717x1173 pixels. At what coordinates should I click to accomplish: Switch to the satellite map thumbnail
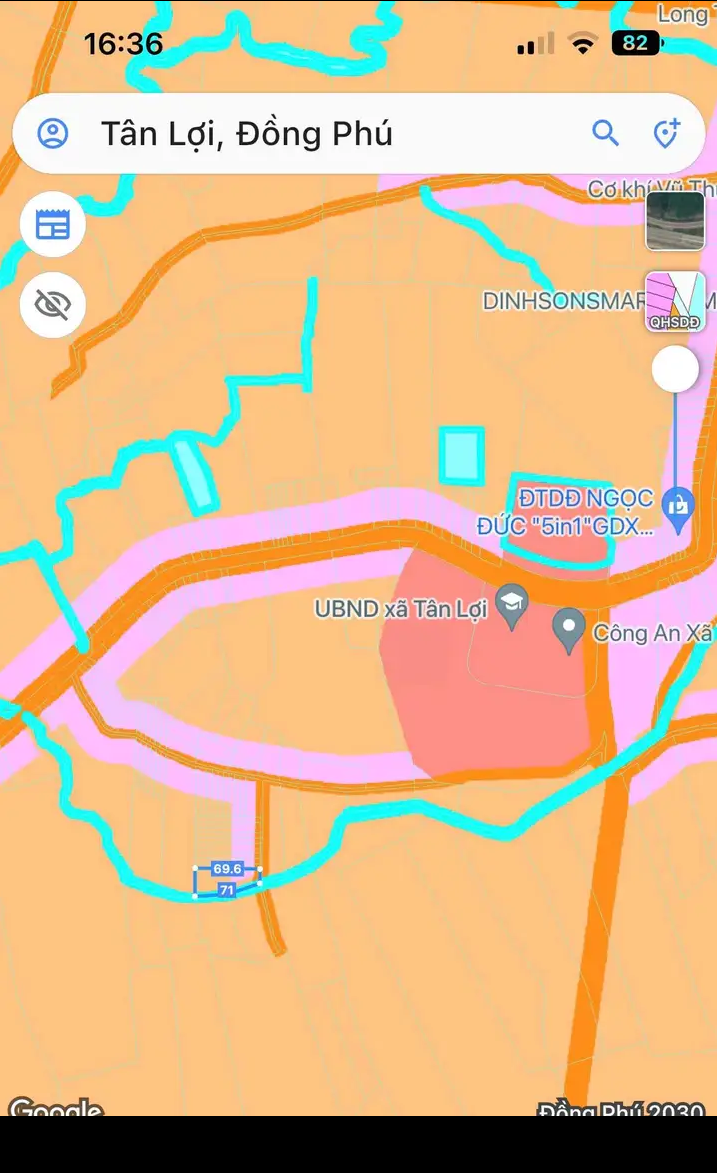click(675, 221)
